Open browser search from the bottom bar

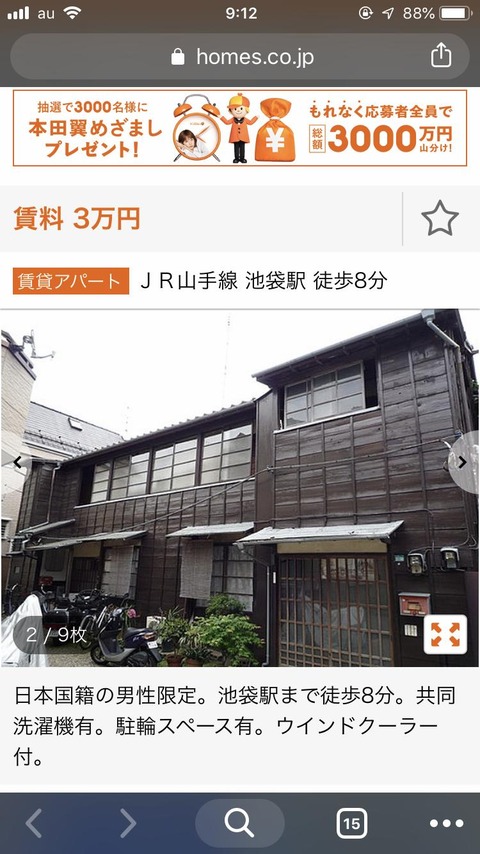tap(240, 823)
